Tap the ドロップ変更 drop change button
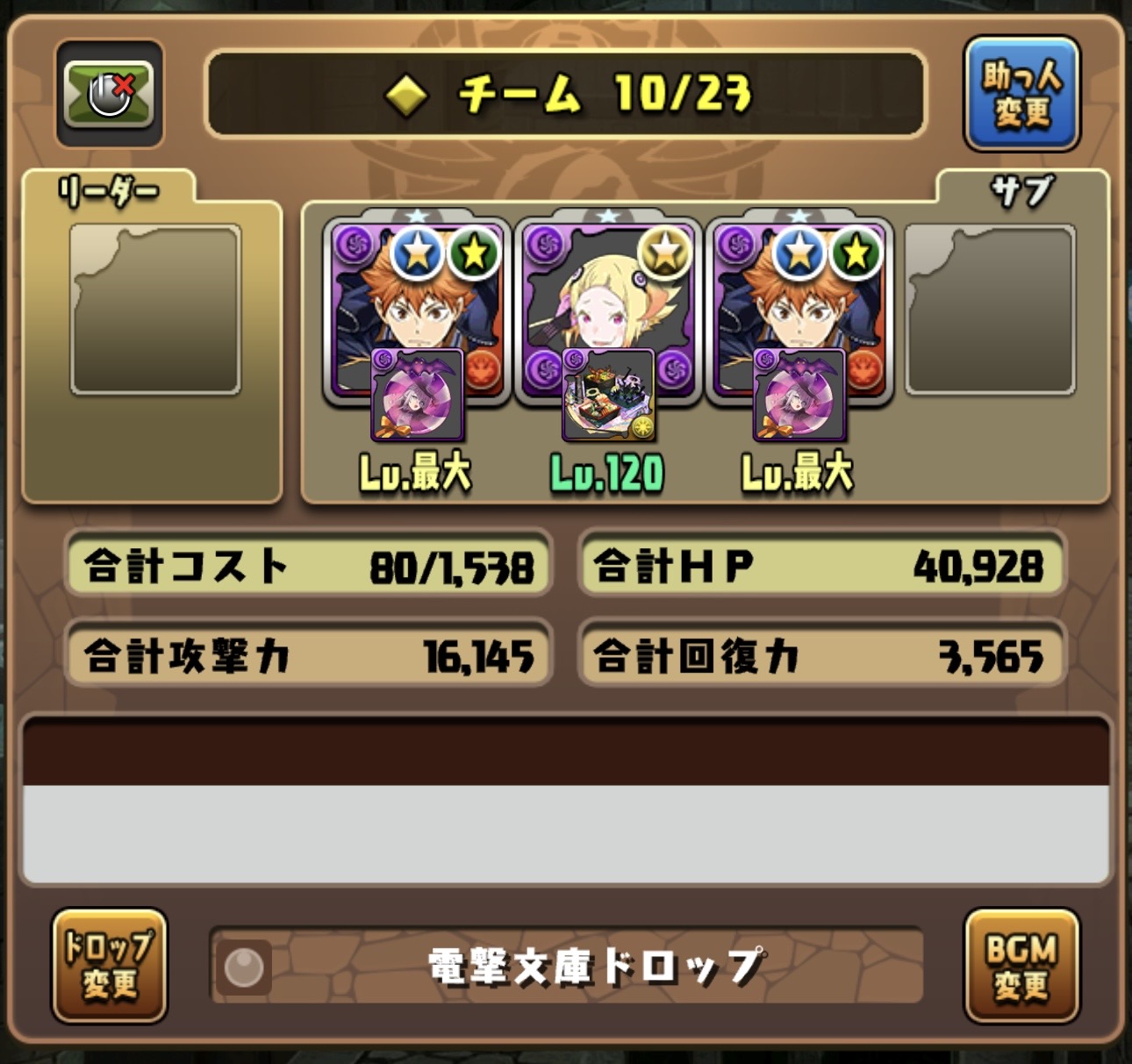 [109, 965]
